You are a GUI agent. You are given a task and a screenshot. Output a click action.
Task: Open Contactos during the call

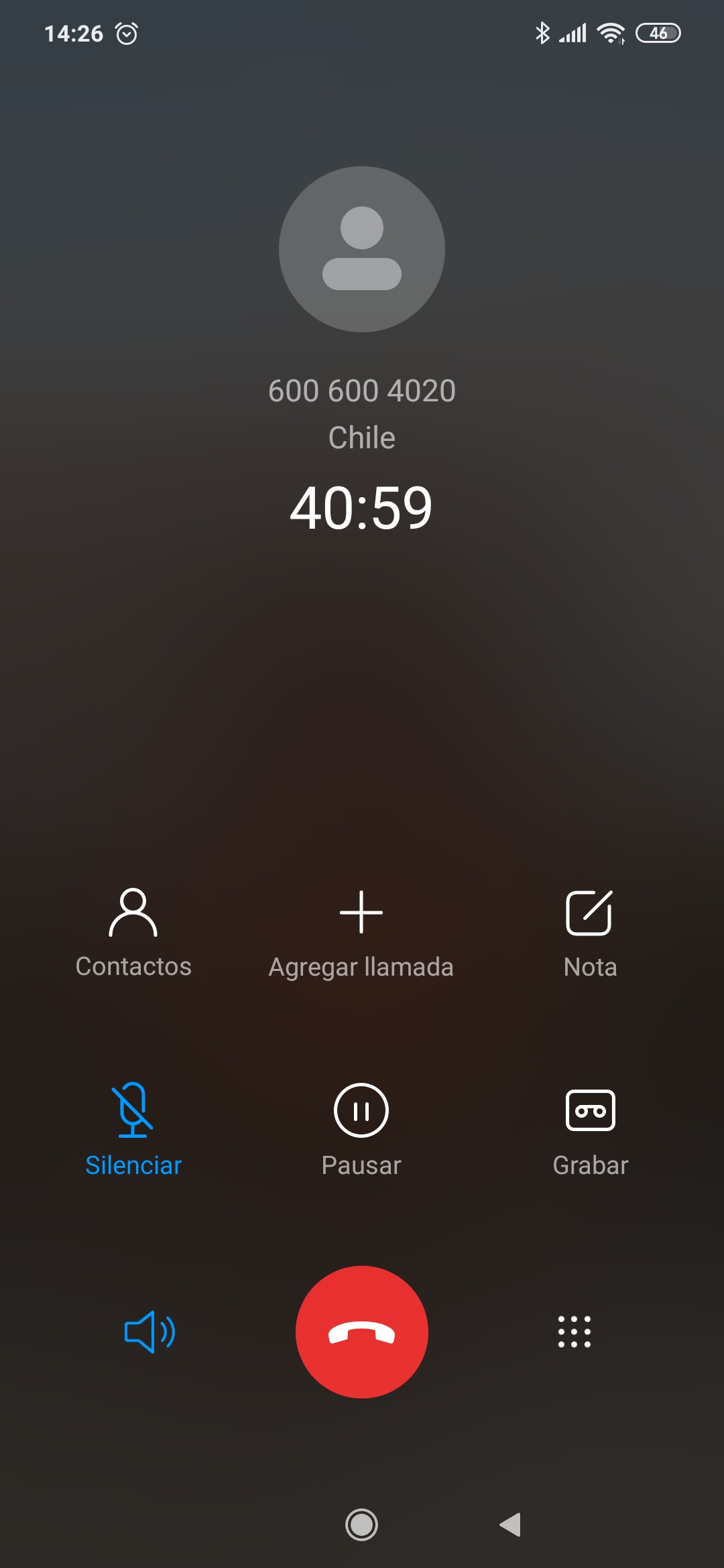tap(133, 933)
